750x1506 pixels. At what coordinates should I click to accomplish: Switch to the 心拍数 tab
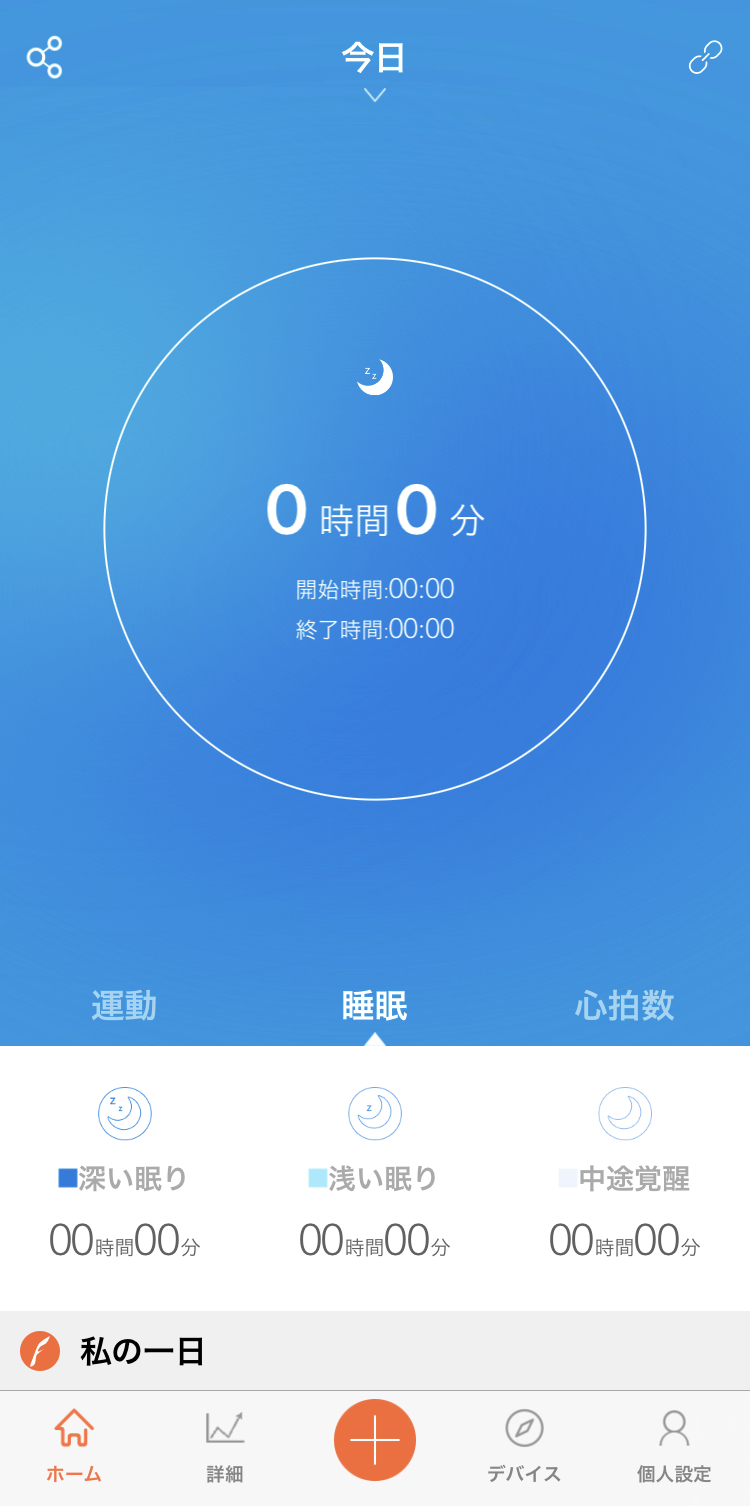click(625, 1005)
